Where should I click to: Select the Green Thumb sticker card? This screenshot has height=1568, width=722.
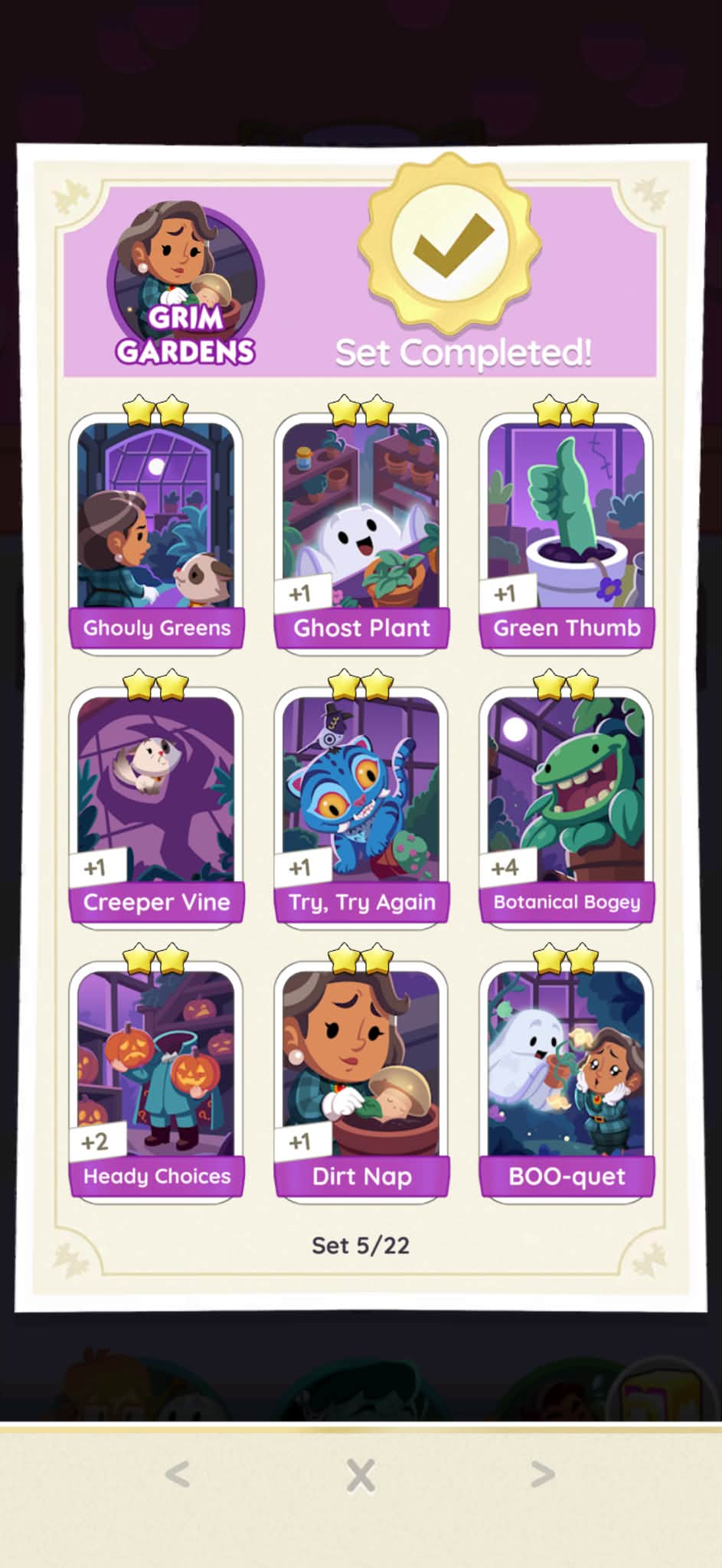point(567,534)
